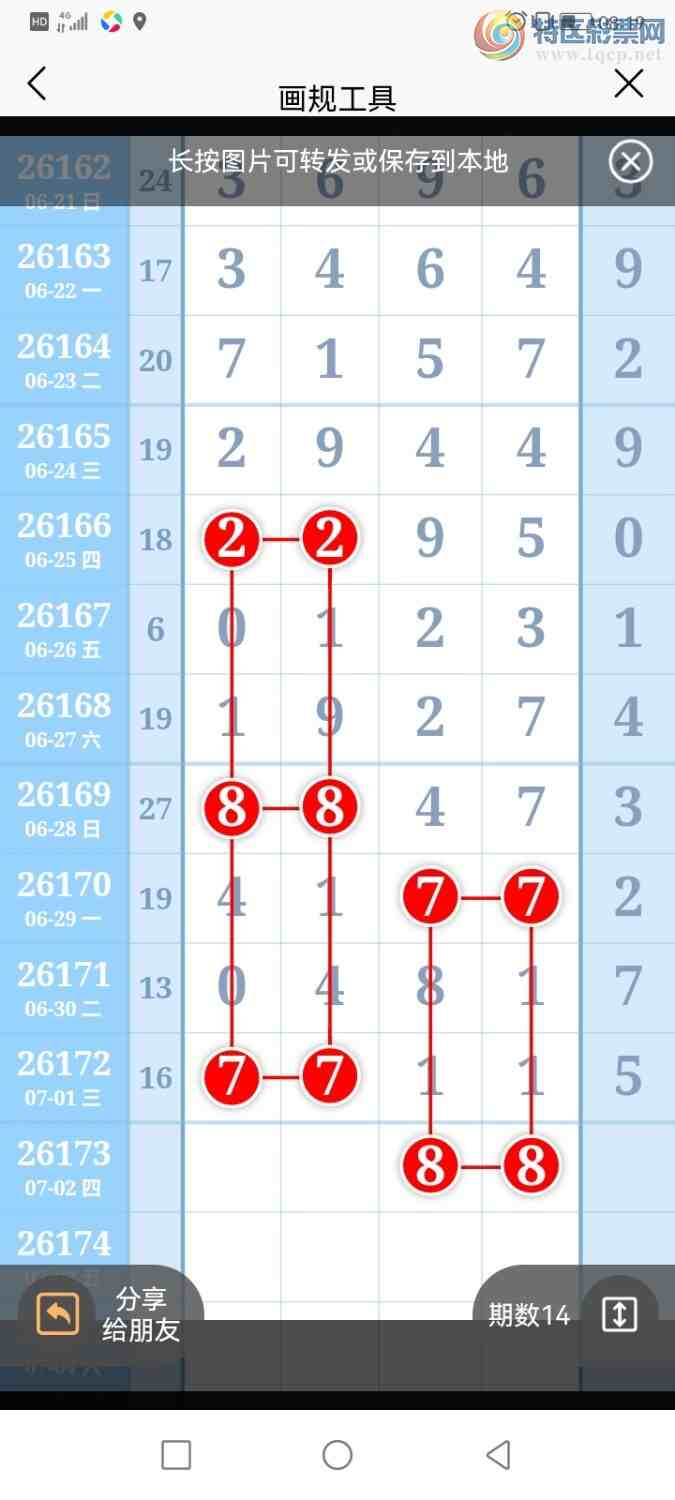The height and width of the screenshot is (1500, 675).
Task: Open the system recent apps view
Action: (176, 1455)
